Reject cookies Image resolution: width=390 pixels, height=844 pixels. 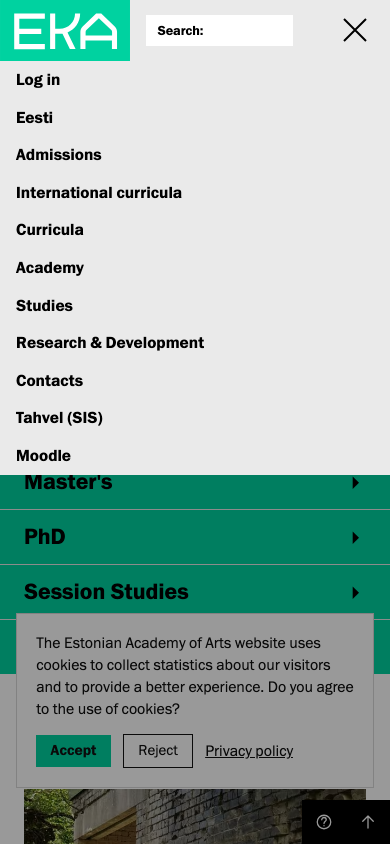click(158, 751)
